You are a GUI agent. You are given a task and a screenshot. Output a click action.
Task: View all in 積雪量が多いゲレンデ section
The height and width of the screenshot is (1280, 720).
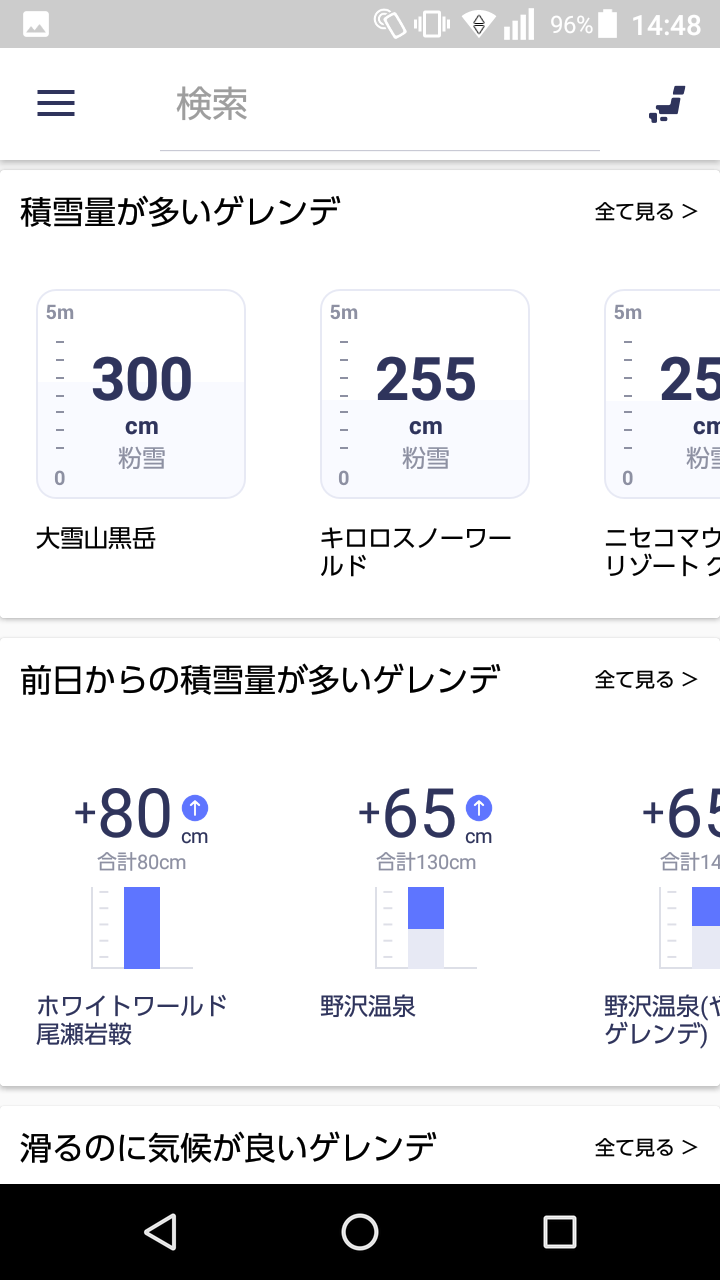(646, 211)
